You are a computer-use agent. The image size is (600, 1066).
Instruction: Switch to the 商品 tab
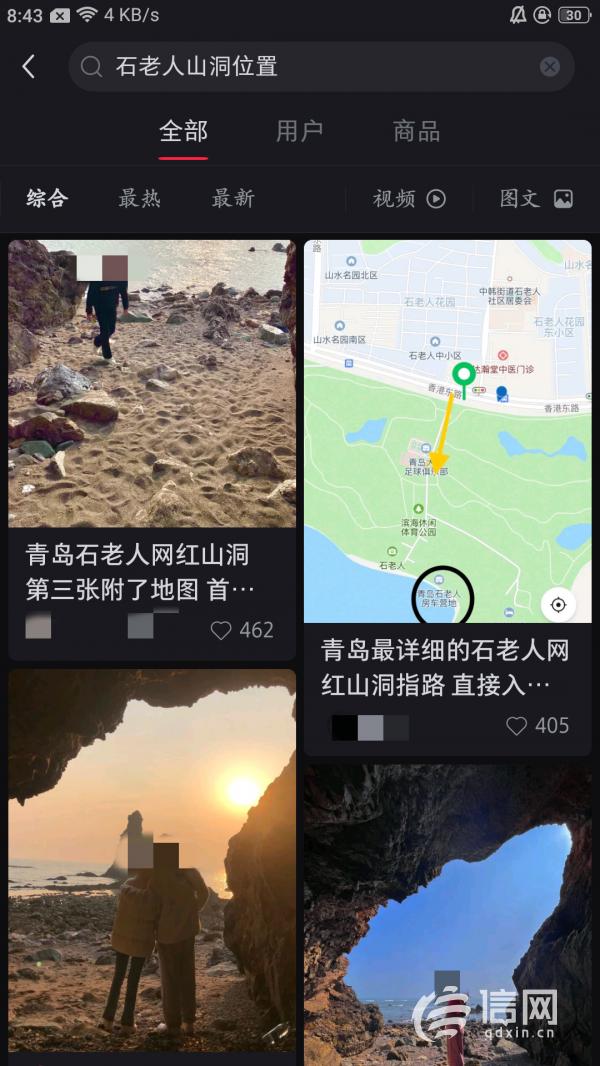click(416, 131)
